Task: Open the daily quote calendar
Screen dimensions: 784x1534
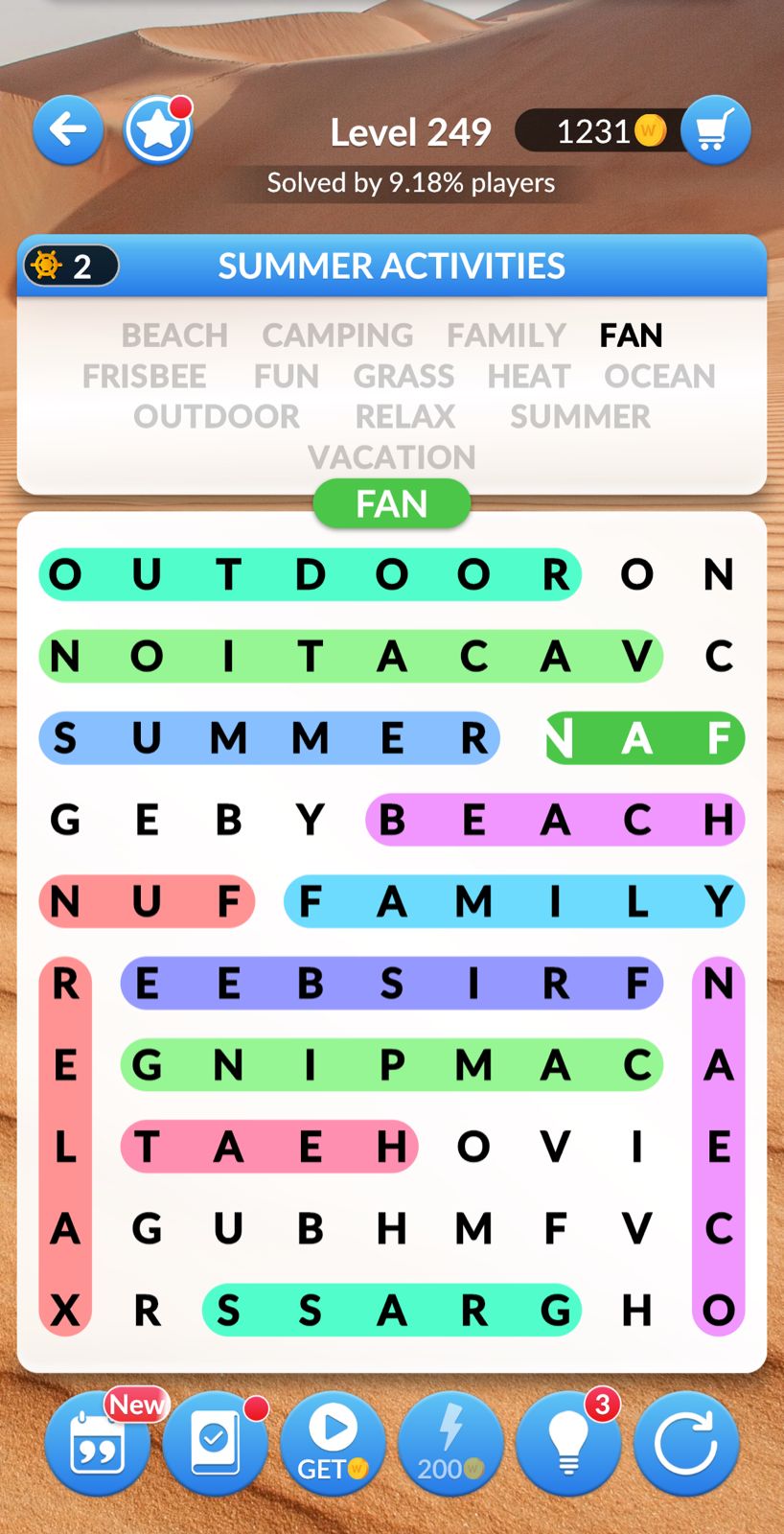Action: pos(97,1444)
